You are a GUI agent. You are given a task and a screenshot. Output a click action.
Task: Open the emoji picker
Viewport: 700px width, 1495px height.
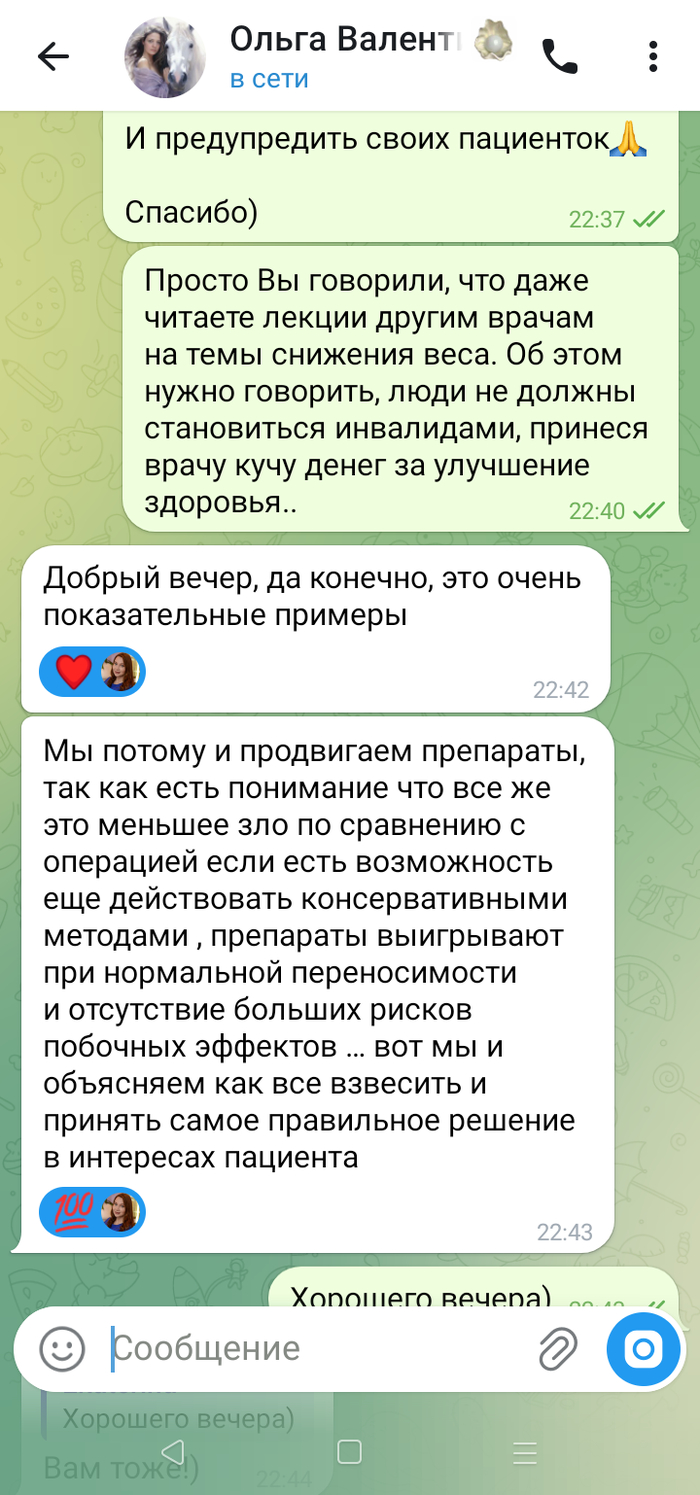pyautogui.click(x=62, y=1349)
